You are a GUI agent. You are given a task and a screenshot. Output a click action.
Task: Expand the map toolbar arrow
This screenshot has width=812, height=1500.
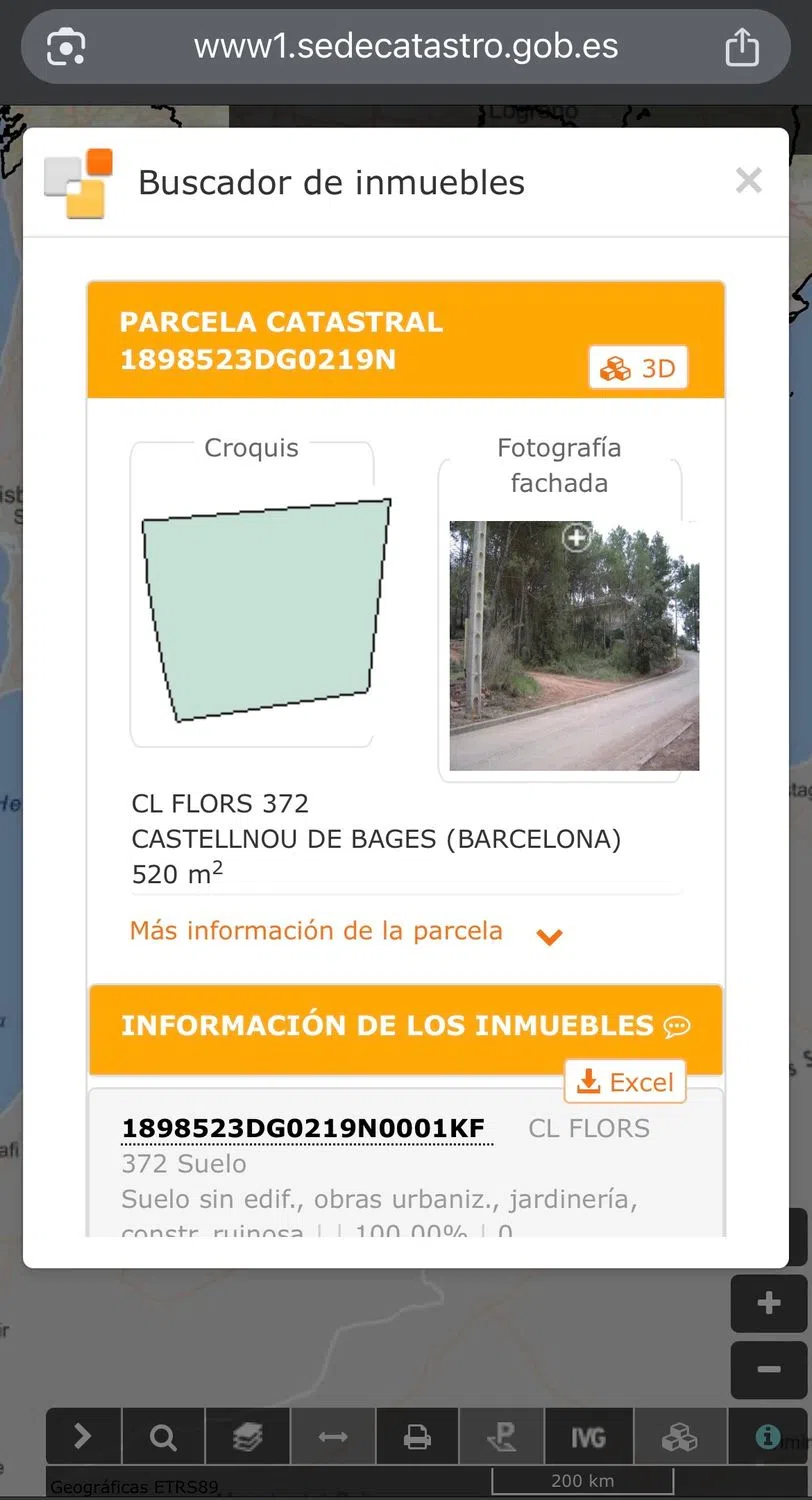(x=83, y=1437)
